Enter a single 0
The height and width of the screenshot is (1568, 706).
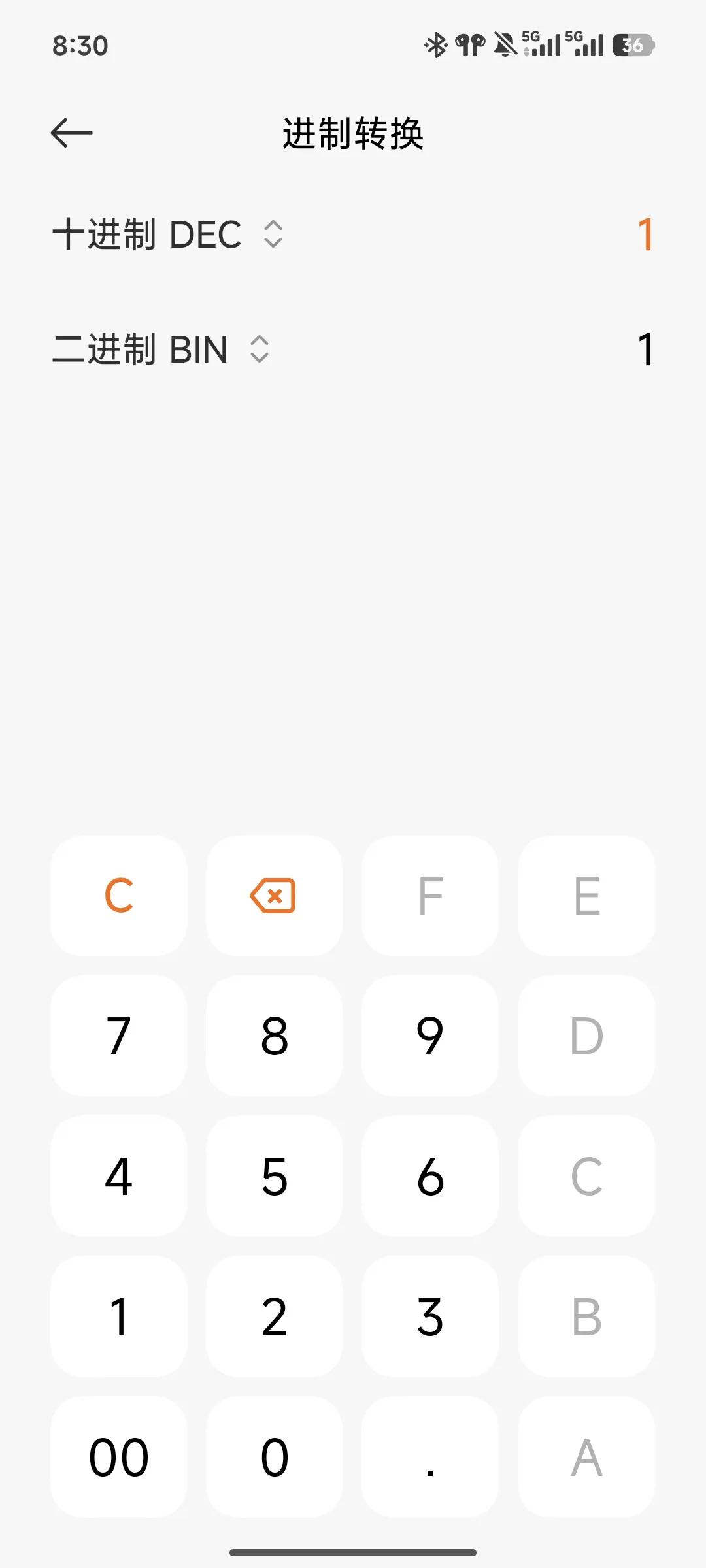(274, 1457)
